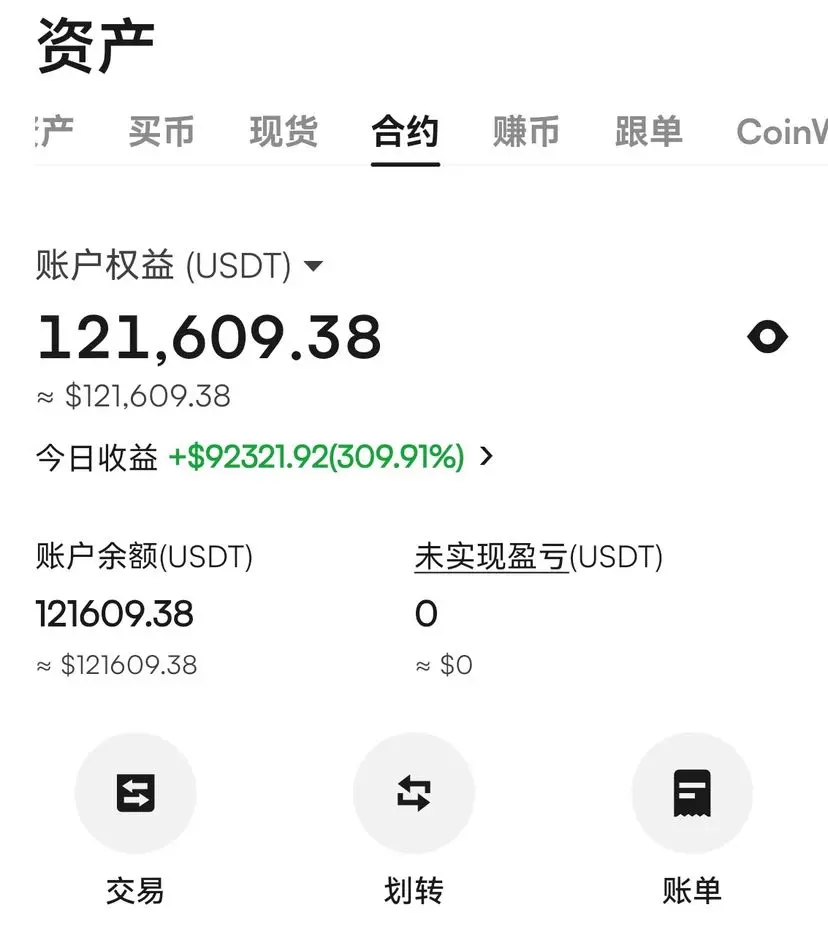Expand the 账户权益 USDT currency dropdown
828x932 pixels.
click(313, 266)
